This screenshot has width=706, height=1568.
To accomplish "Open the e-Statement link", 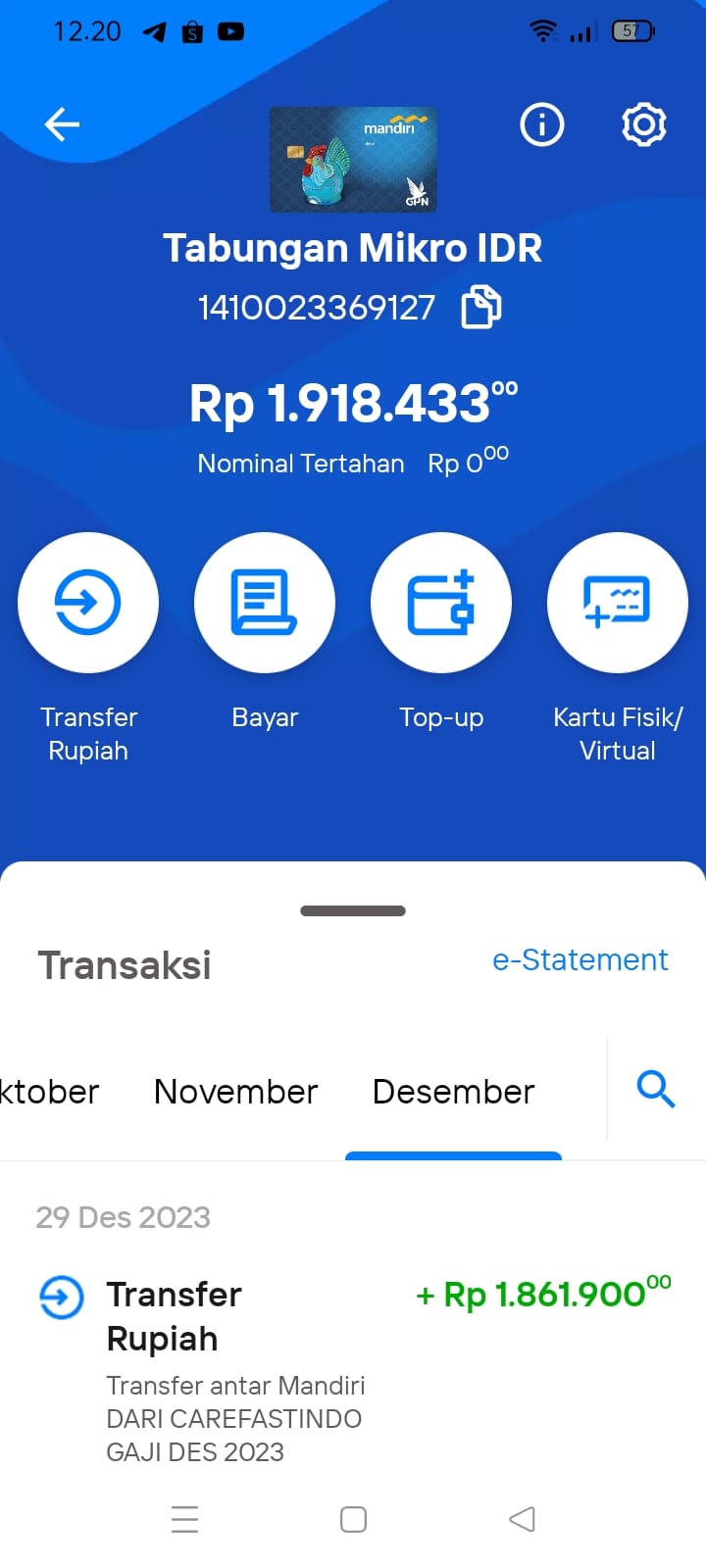I will 580,959.
